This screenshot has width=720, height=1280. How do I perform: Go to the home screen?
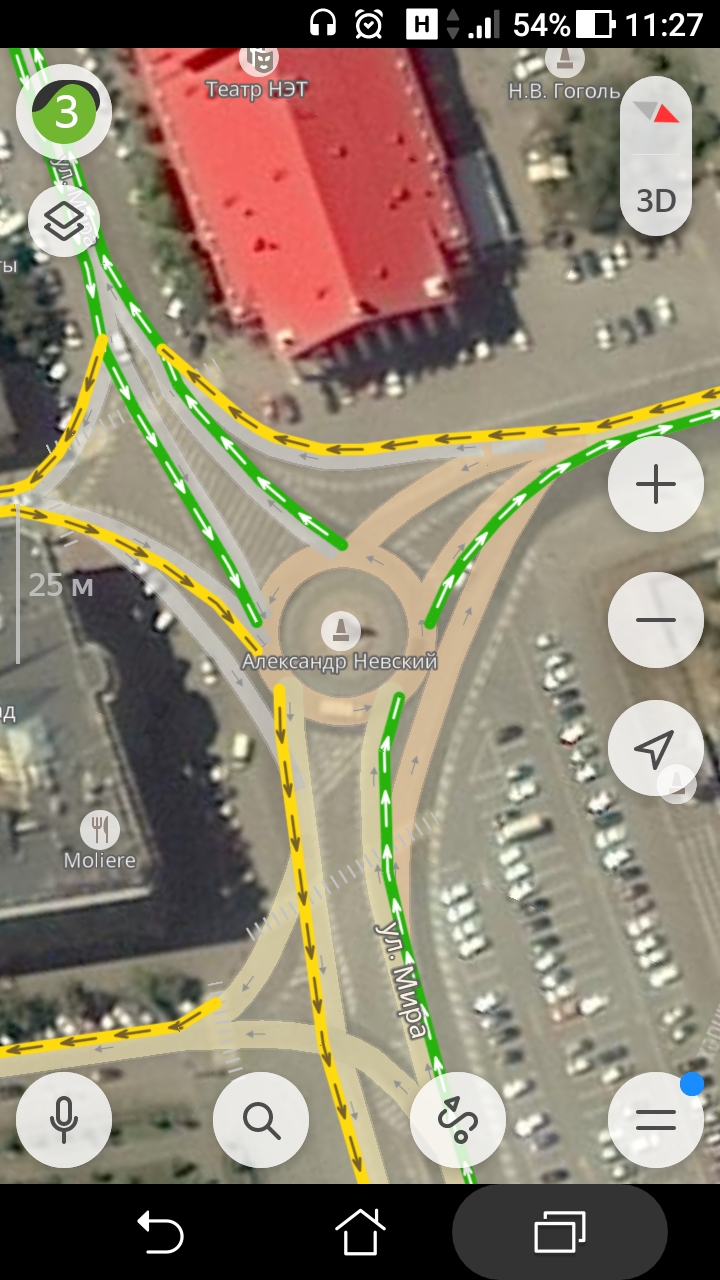click(x=360, y=1231)
